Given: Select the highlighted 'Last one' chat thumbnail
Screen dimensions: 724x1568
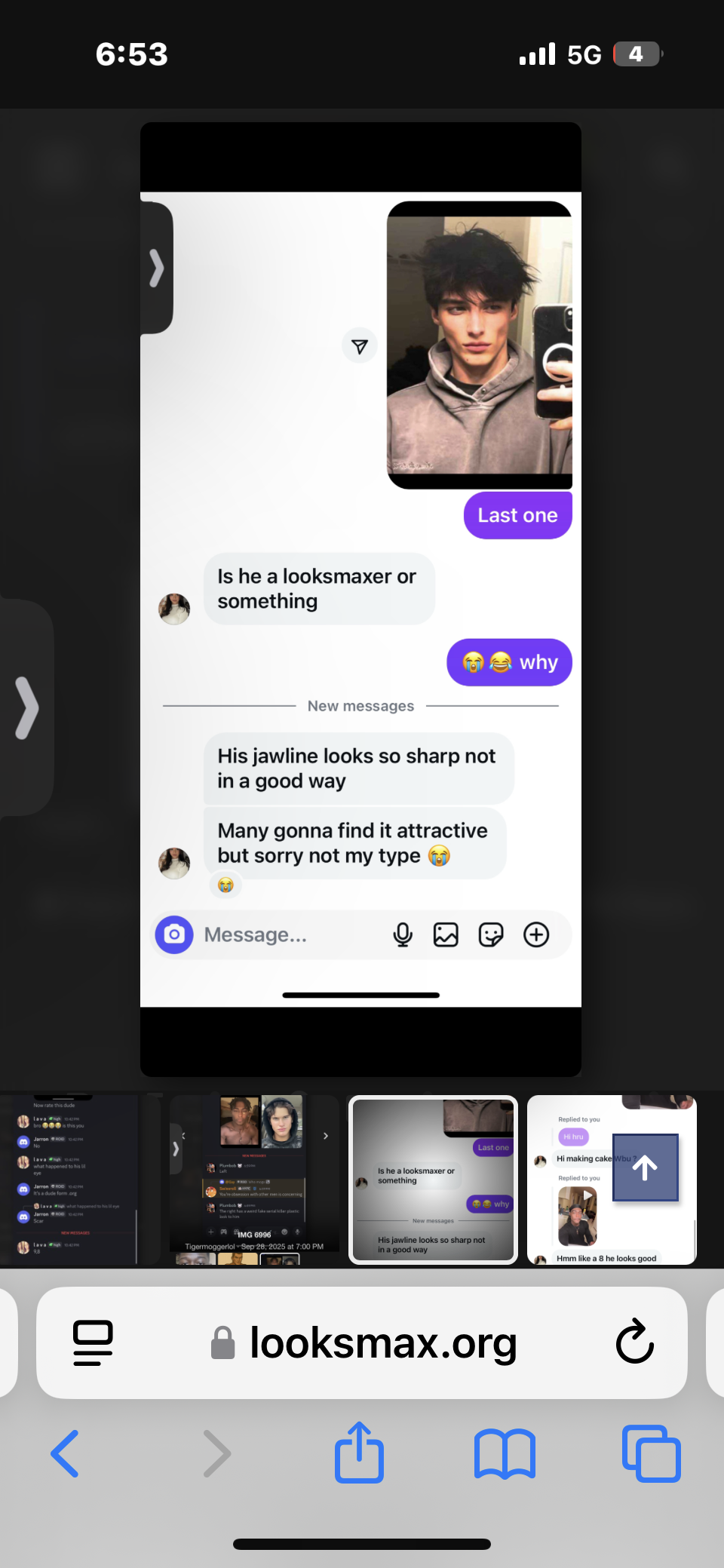Looking at the screenshot, I should pyautogui.click(x=433, y=1179).
